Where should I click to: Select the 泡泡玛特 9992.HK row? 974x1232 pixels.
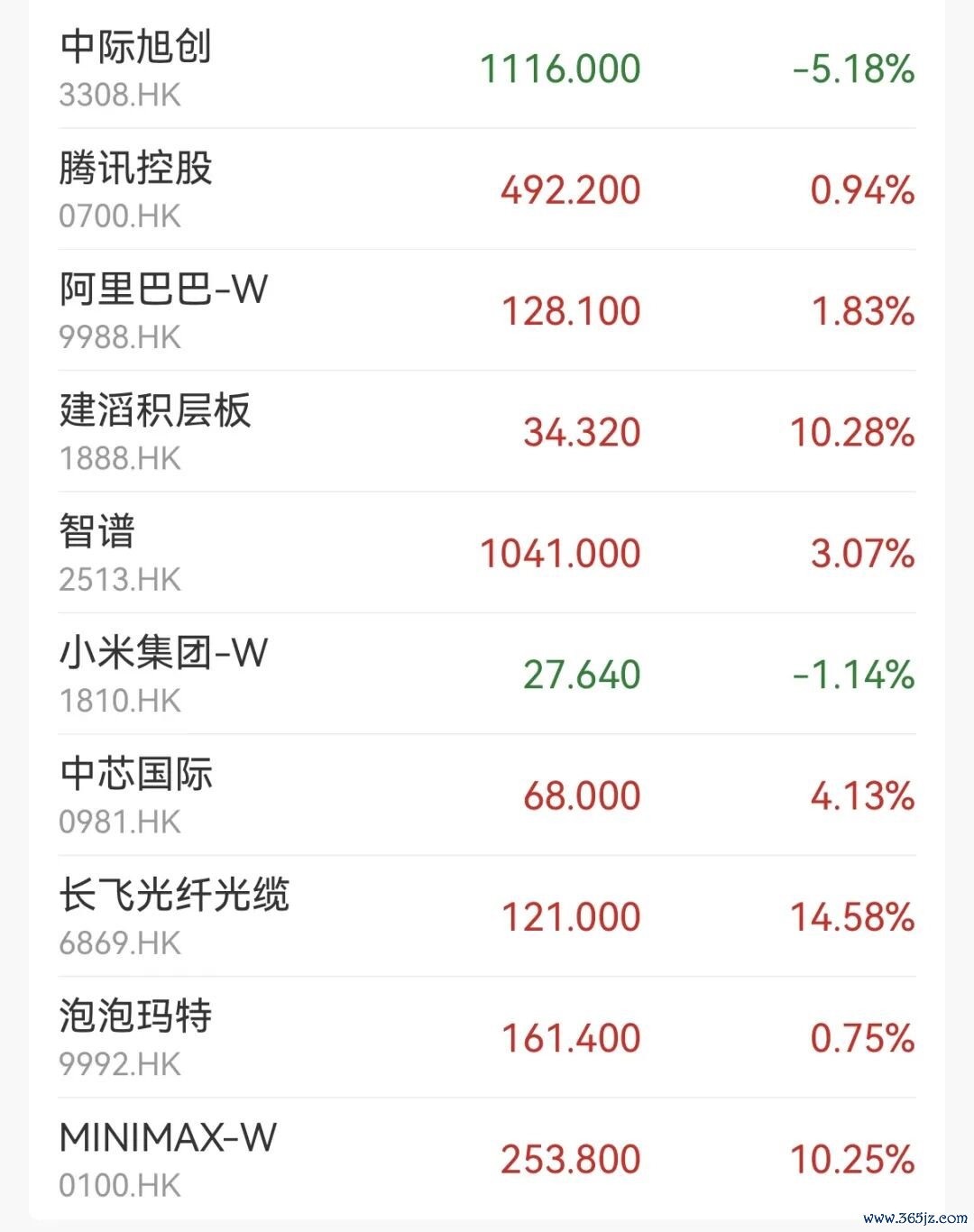coord(487,1037)
